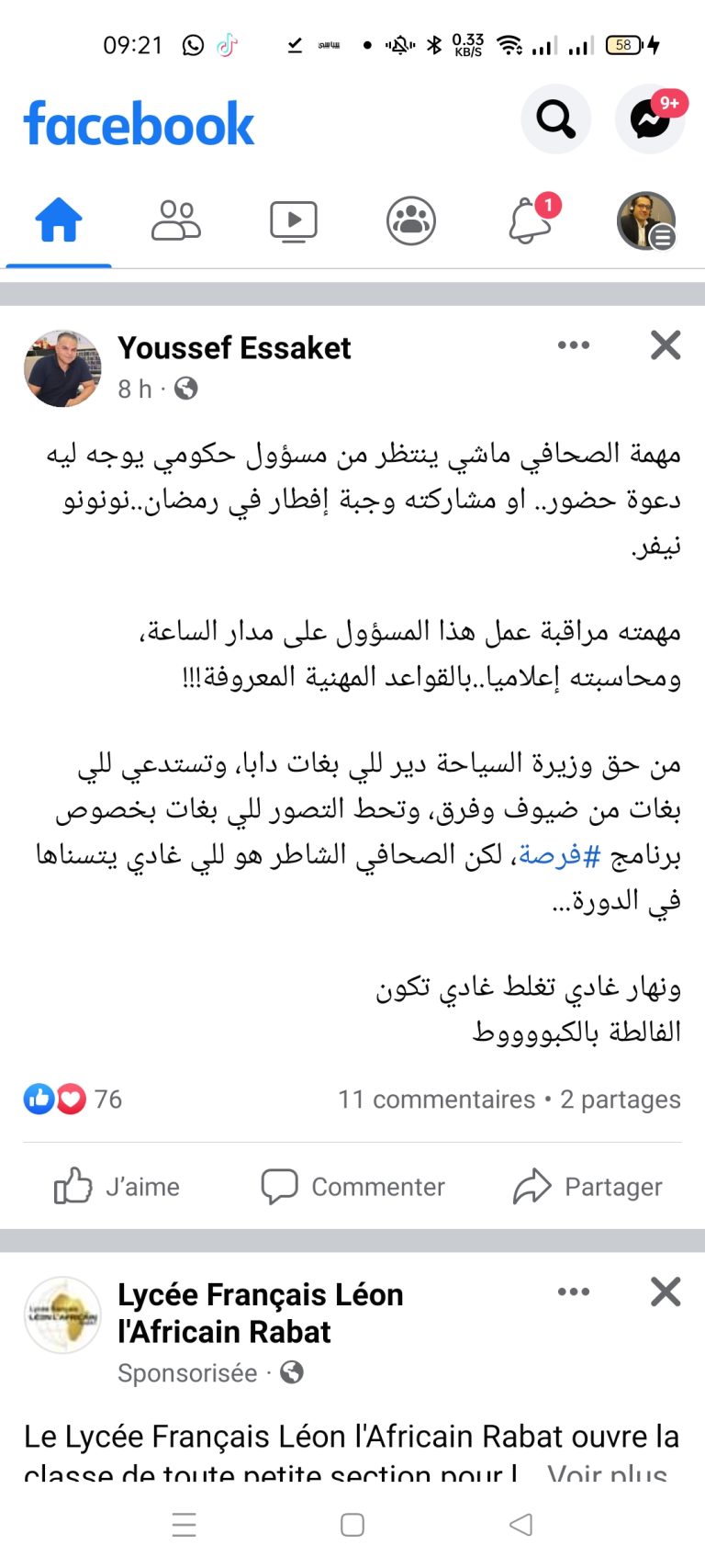Hide Youssef Essaket's post
The height and width of the screenshot is (1568, 705).
pos(666,345)
